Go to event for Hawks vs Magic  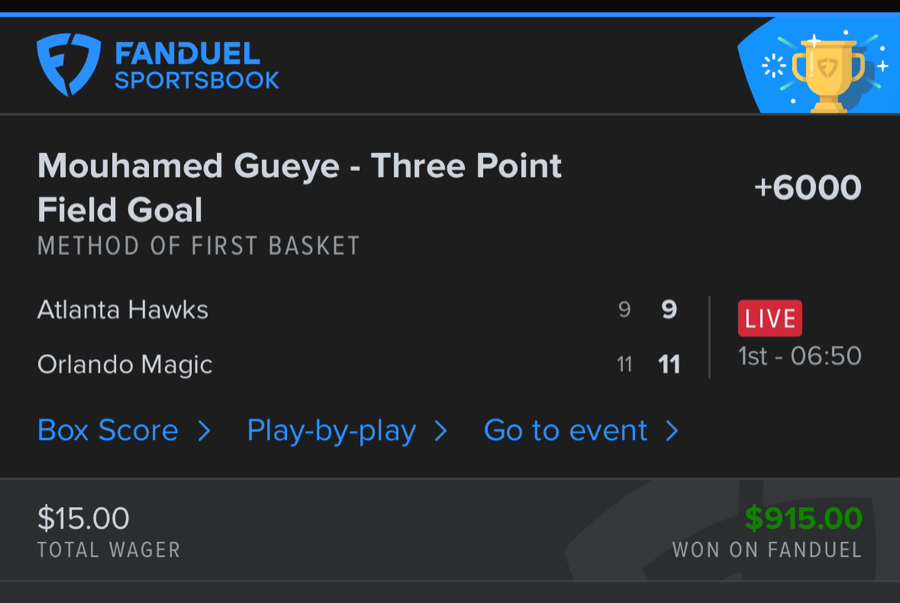pyautogui.click(x=580, y=430)
